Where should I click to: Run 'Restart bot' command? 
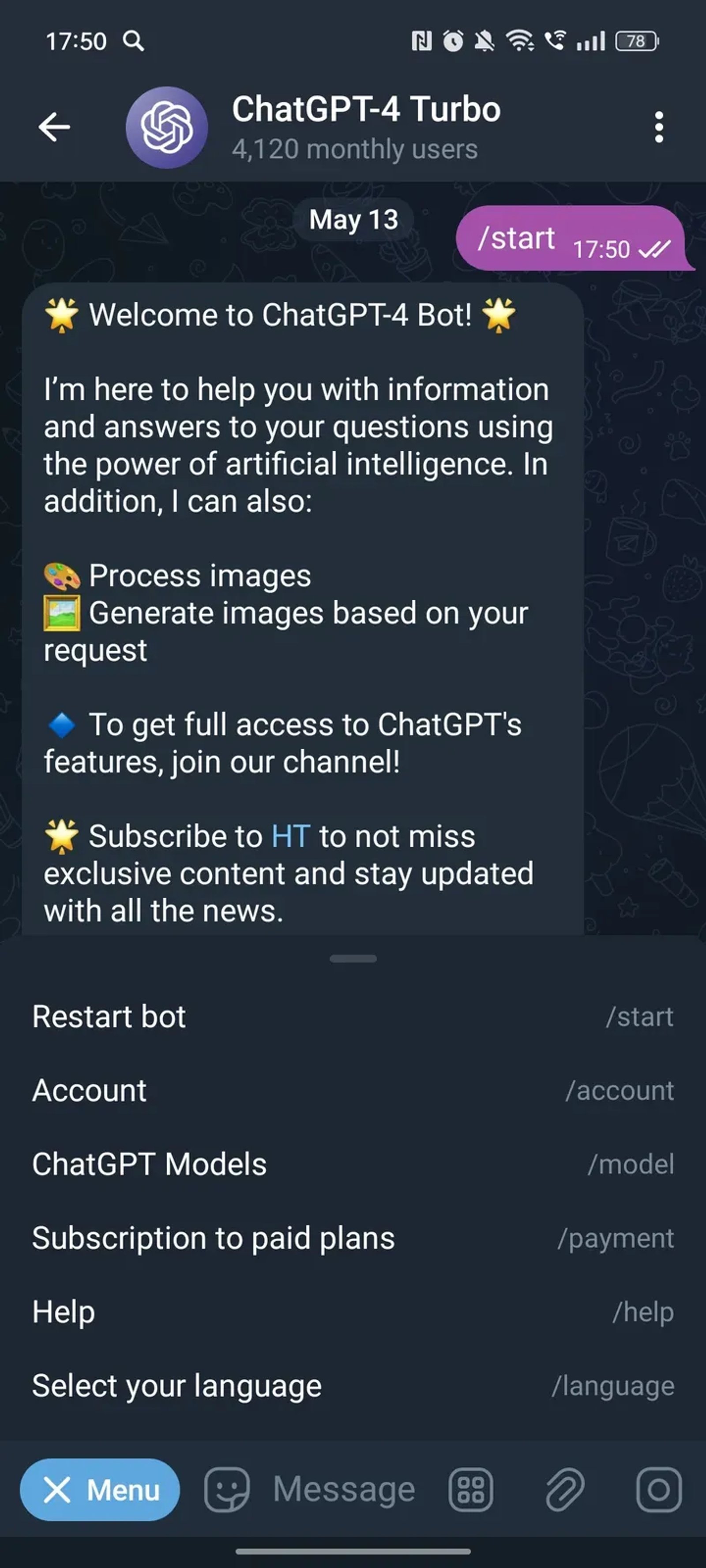[x=109, y=1016]
